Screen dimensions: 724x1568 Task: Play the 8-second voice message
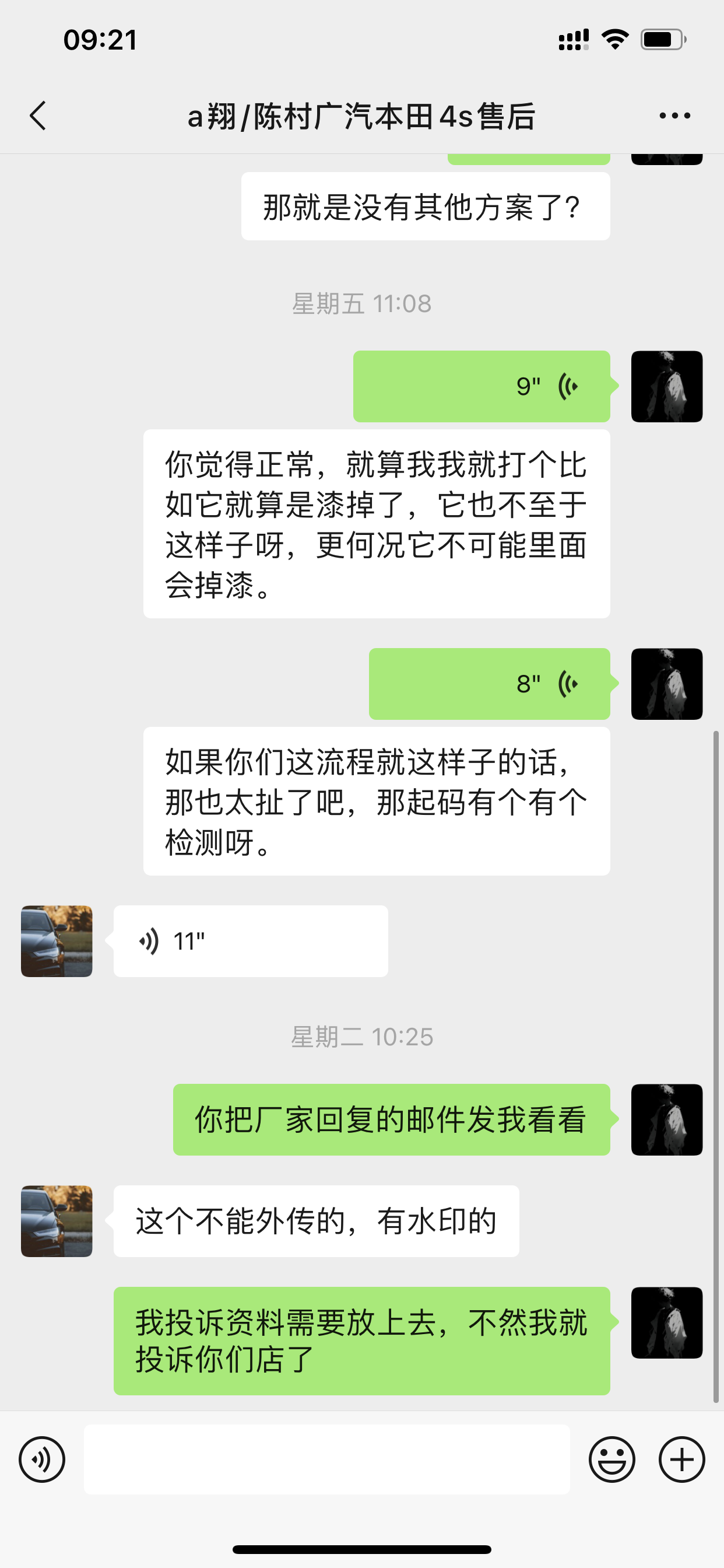coord(489,684)
